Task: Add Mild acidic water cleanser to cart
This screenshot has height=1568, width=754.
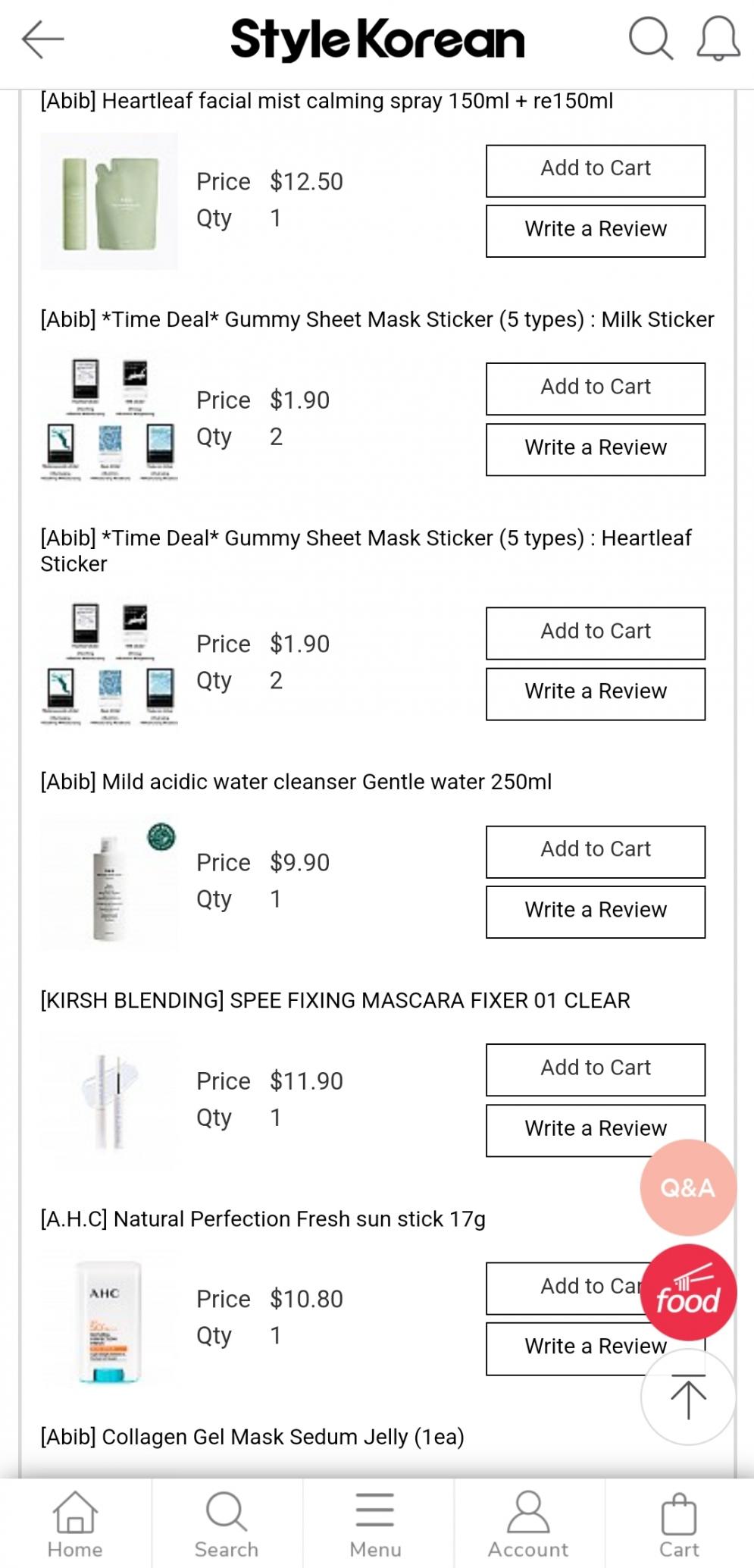Action: coord(595,851)
